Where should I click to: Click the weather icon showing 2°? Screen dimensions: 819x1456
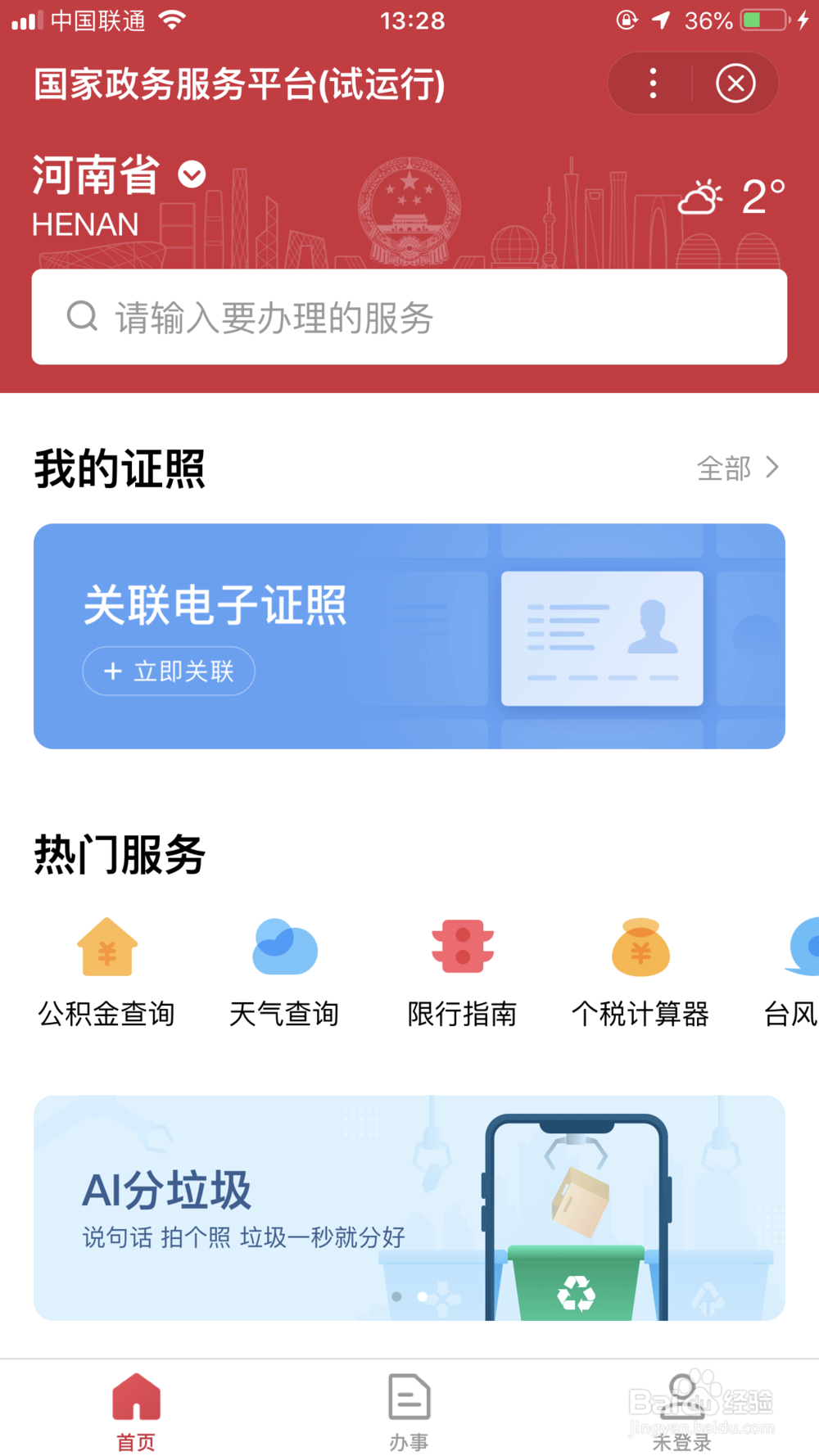700,196
